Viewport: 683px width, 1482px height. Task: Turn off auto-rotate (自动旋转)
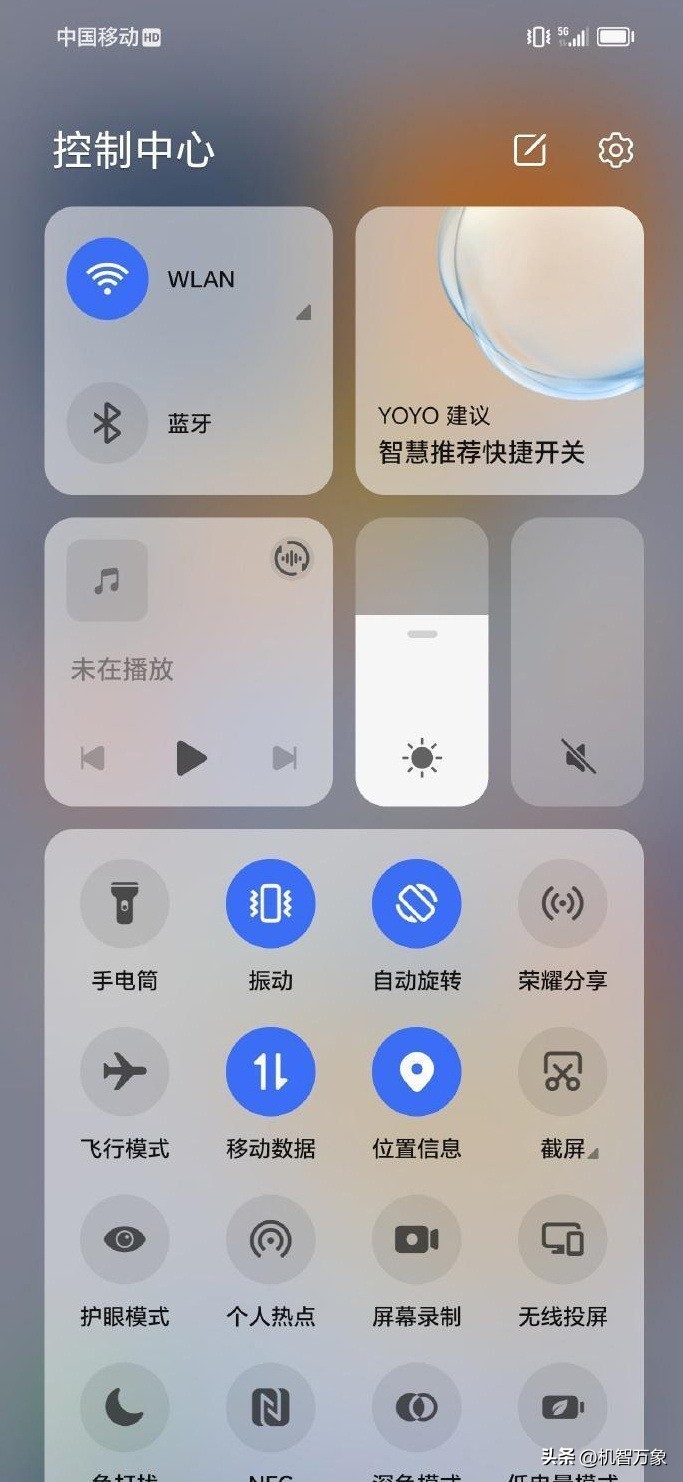click(417, 904)
